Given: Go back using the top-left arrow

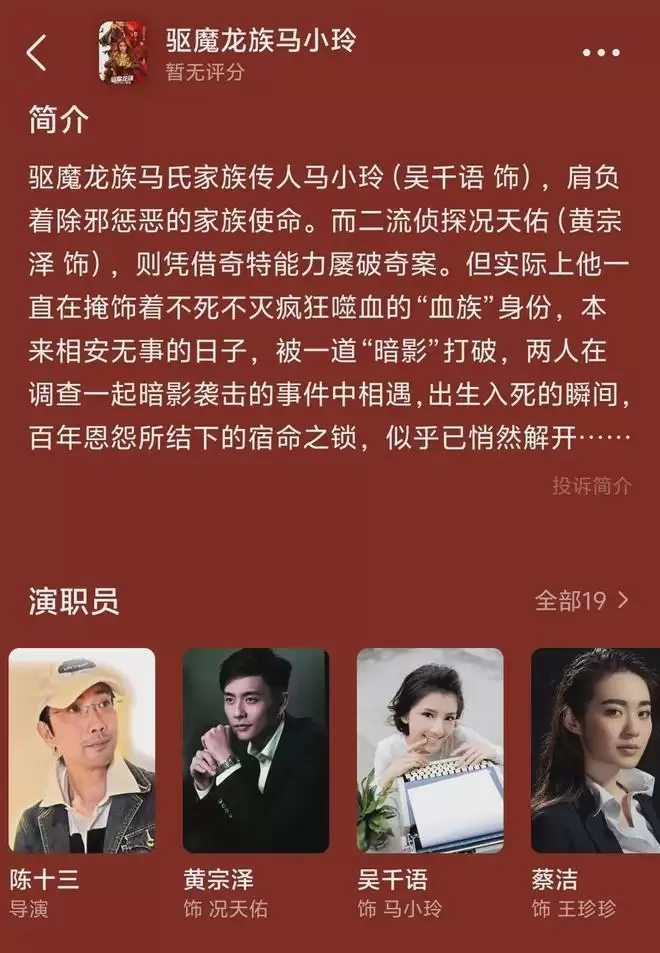Looking at the screenshot, I should coord(37,52).
